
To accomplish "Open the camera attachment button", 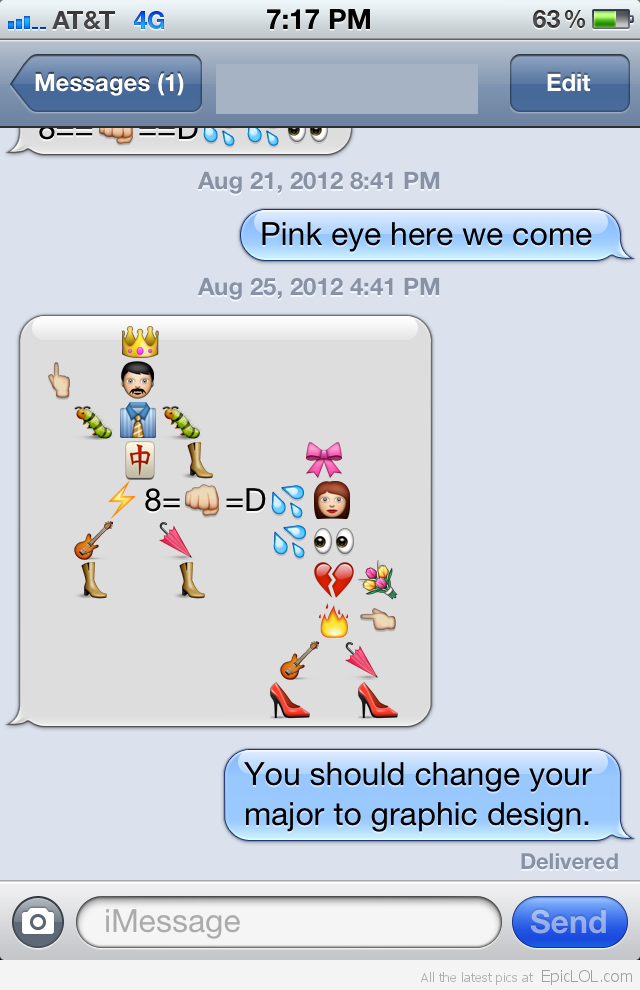I will [x=38, y=921].
